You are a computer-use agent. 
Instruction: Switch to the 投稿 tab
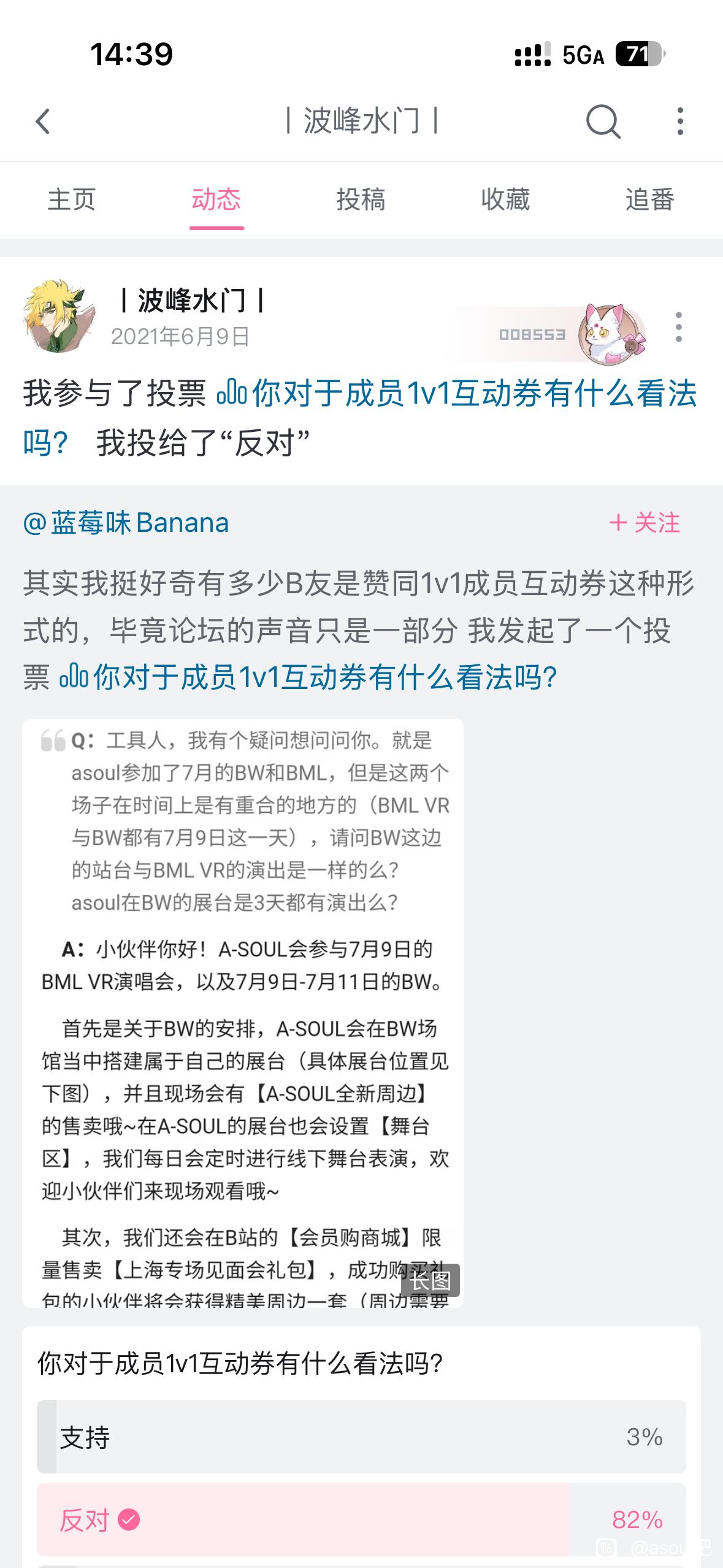pos(361,200)
